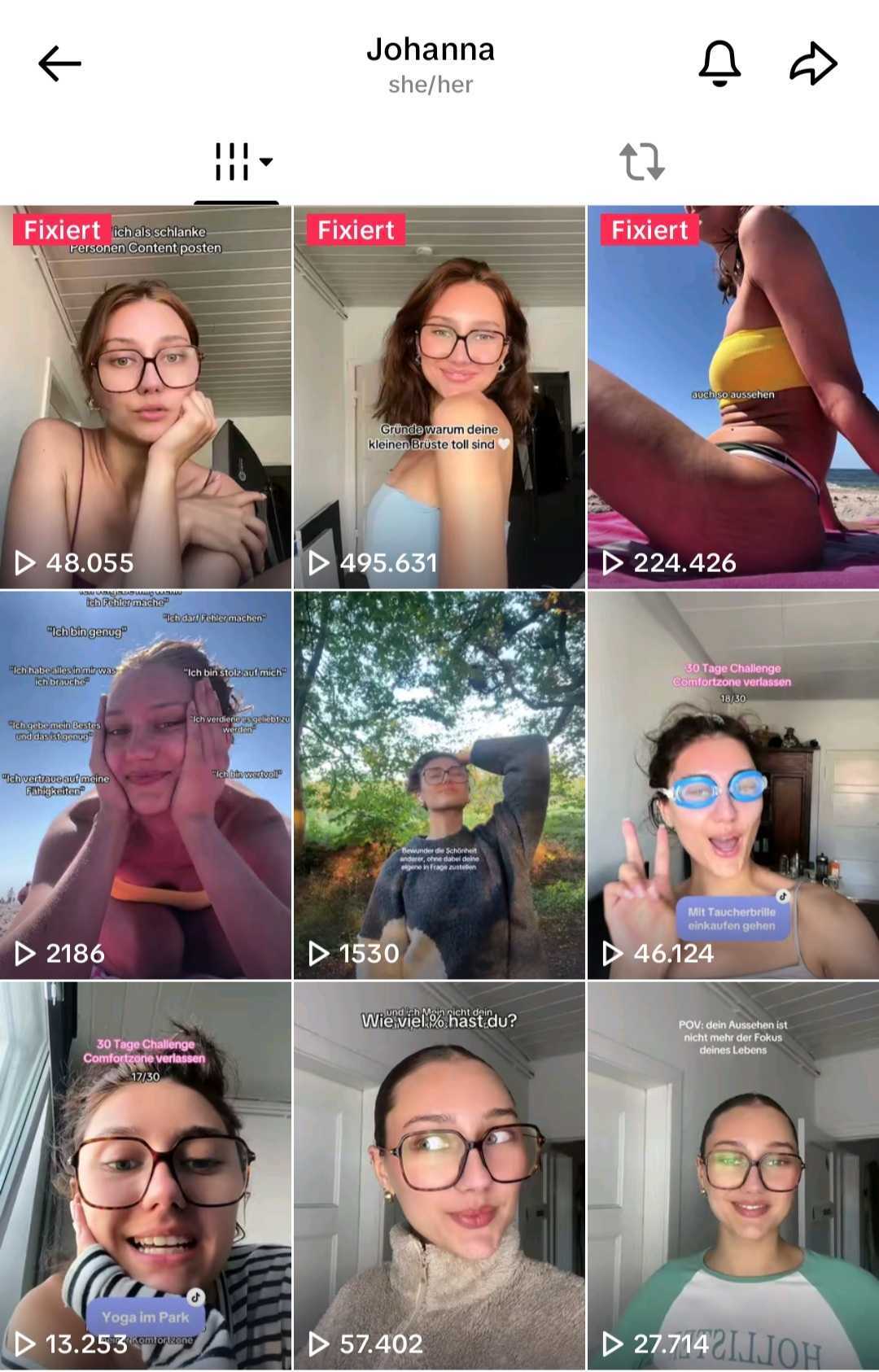Open the notifications bell

pos(719,63)
